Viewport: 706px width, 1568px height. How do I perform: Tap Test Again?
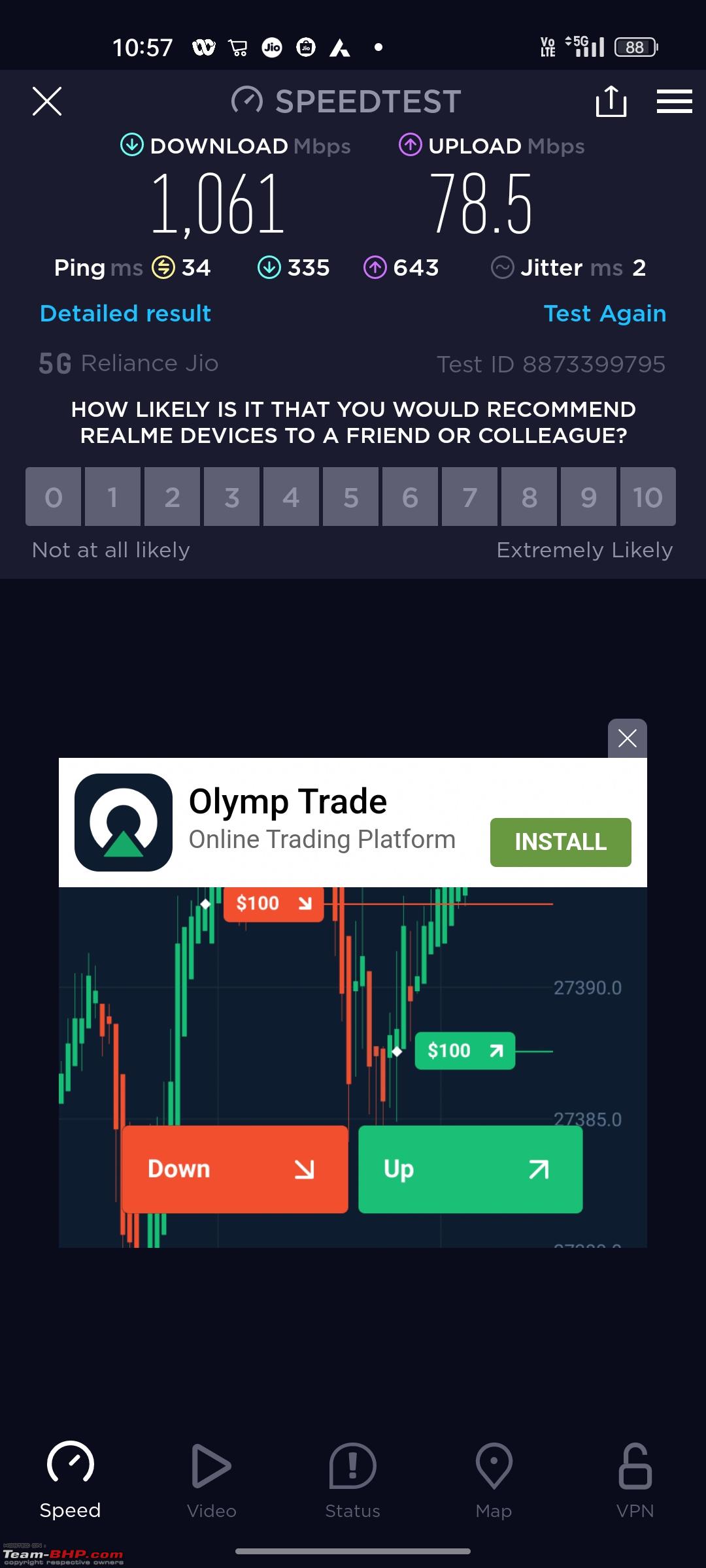tap(605, 314)
